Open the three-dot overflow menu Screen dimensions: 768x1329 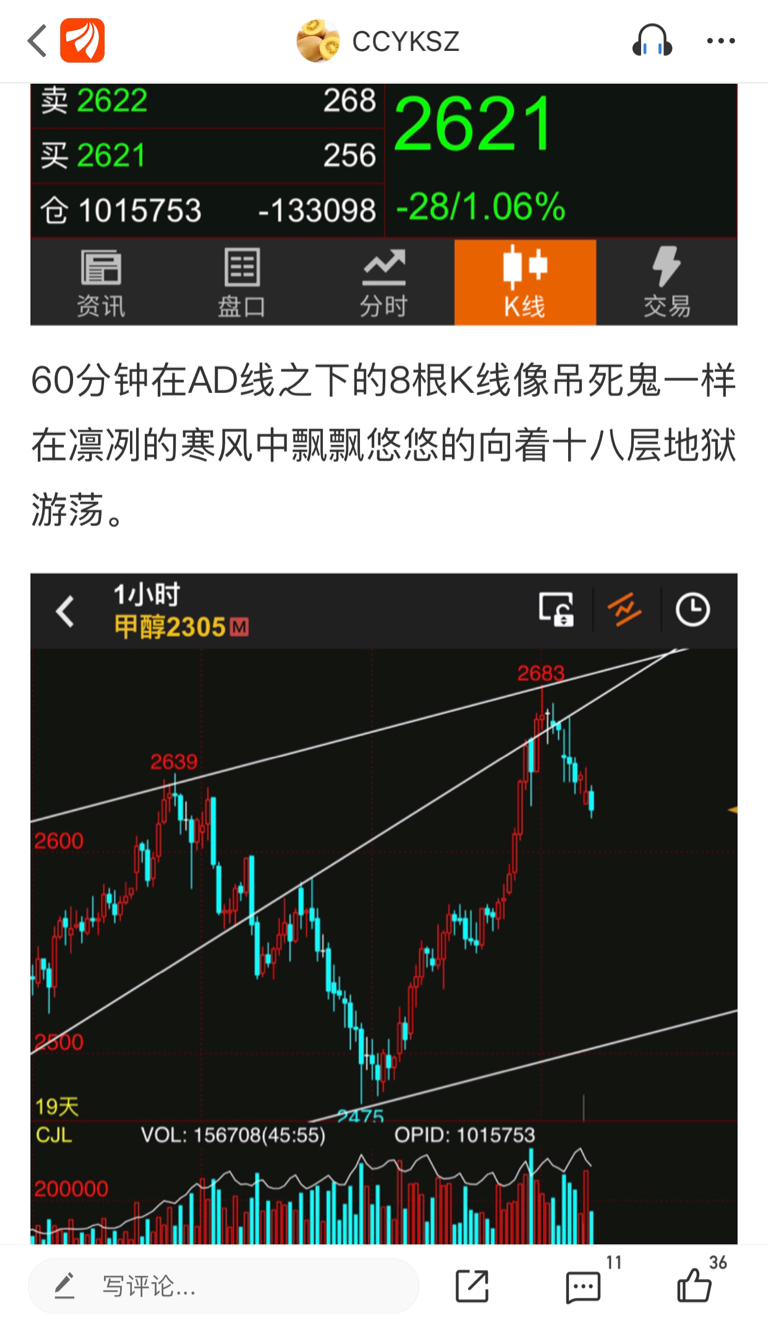721,41
